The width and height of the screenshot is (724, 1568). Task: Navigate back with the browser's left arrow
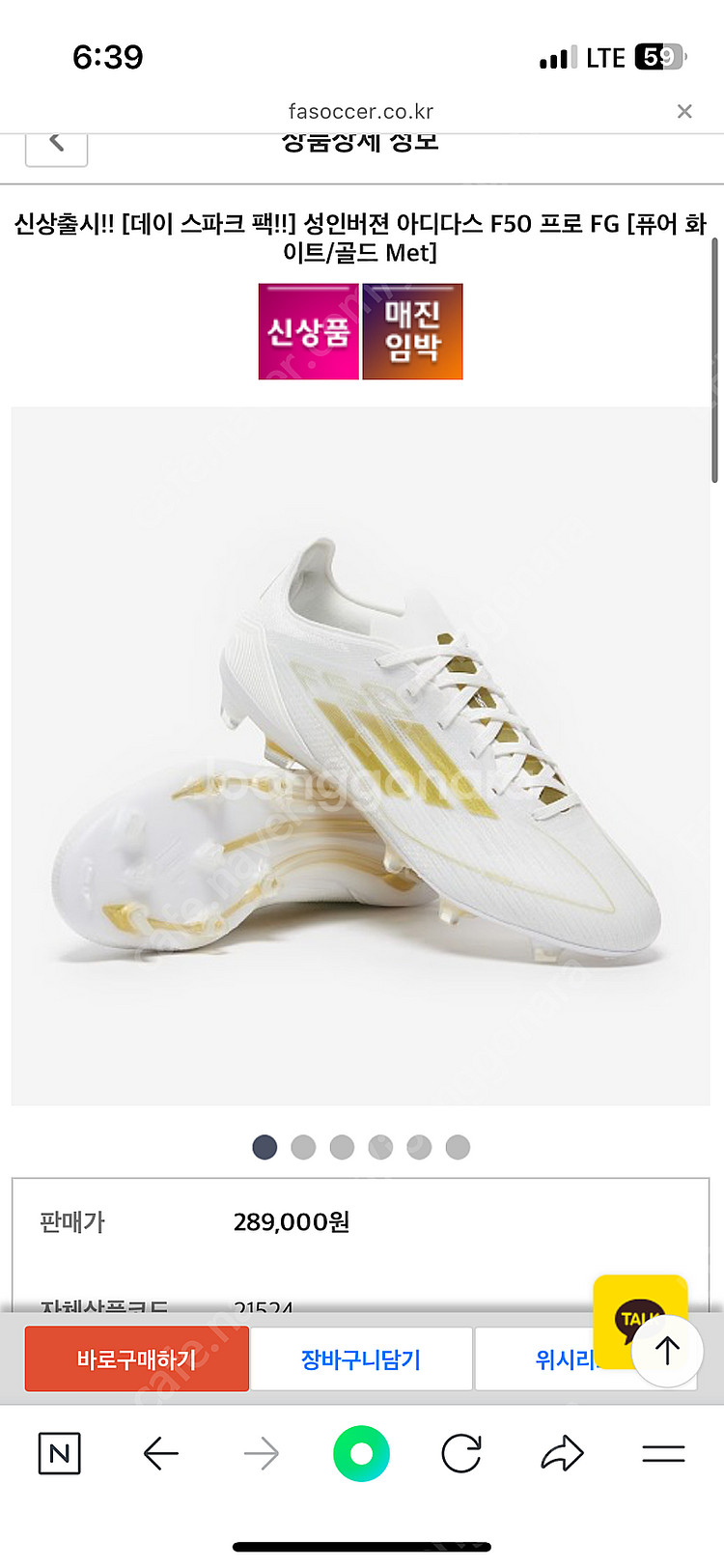click(x=160, y=1453)
